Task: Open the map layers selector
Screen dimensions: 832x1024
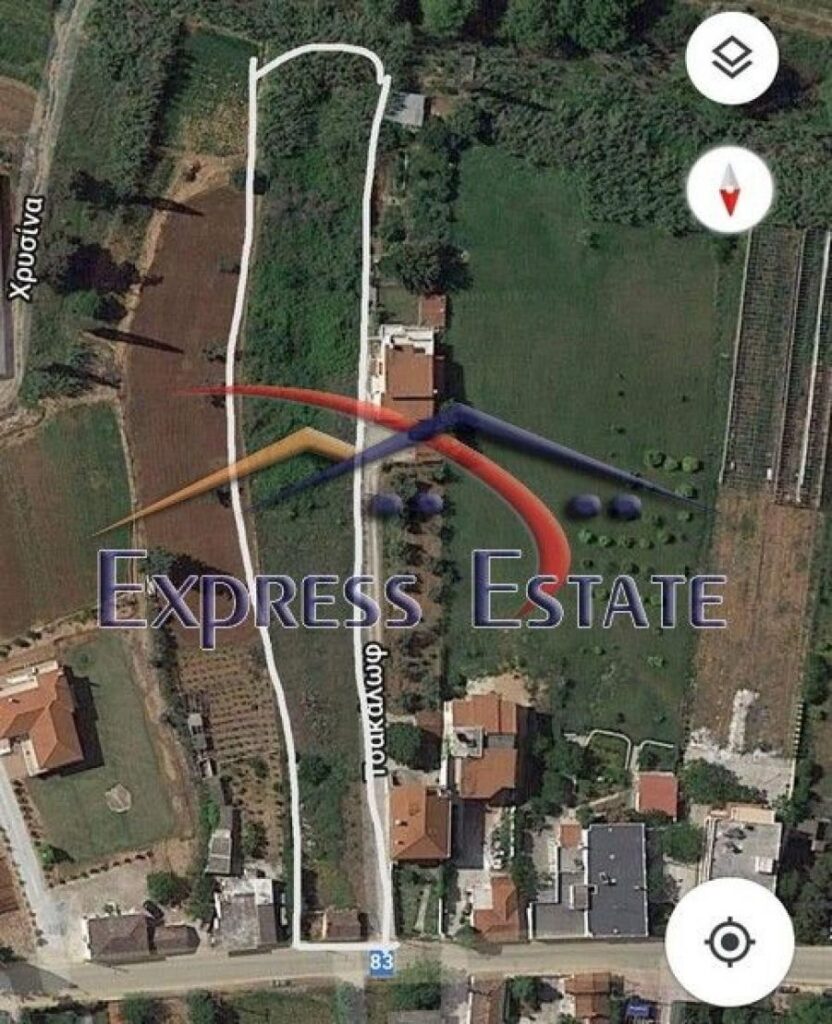Action: pyautogui.click(x=732, y=58)
